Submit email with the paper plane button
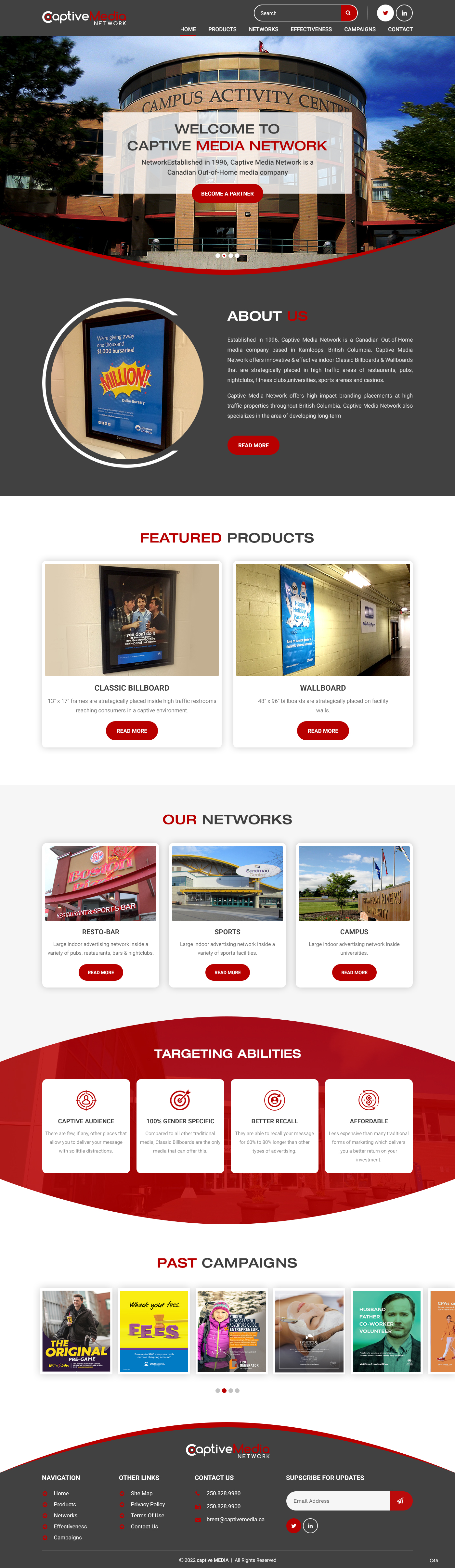The height and width of the screenshot is (1568, 455). (x=400, y=1500)
